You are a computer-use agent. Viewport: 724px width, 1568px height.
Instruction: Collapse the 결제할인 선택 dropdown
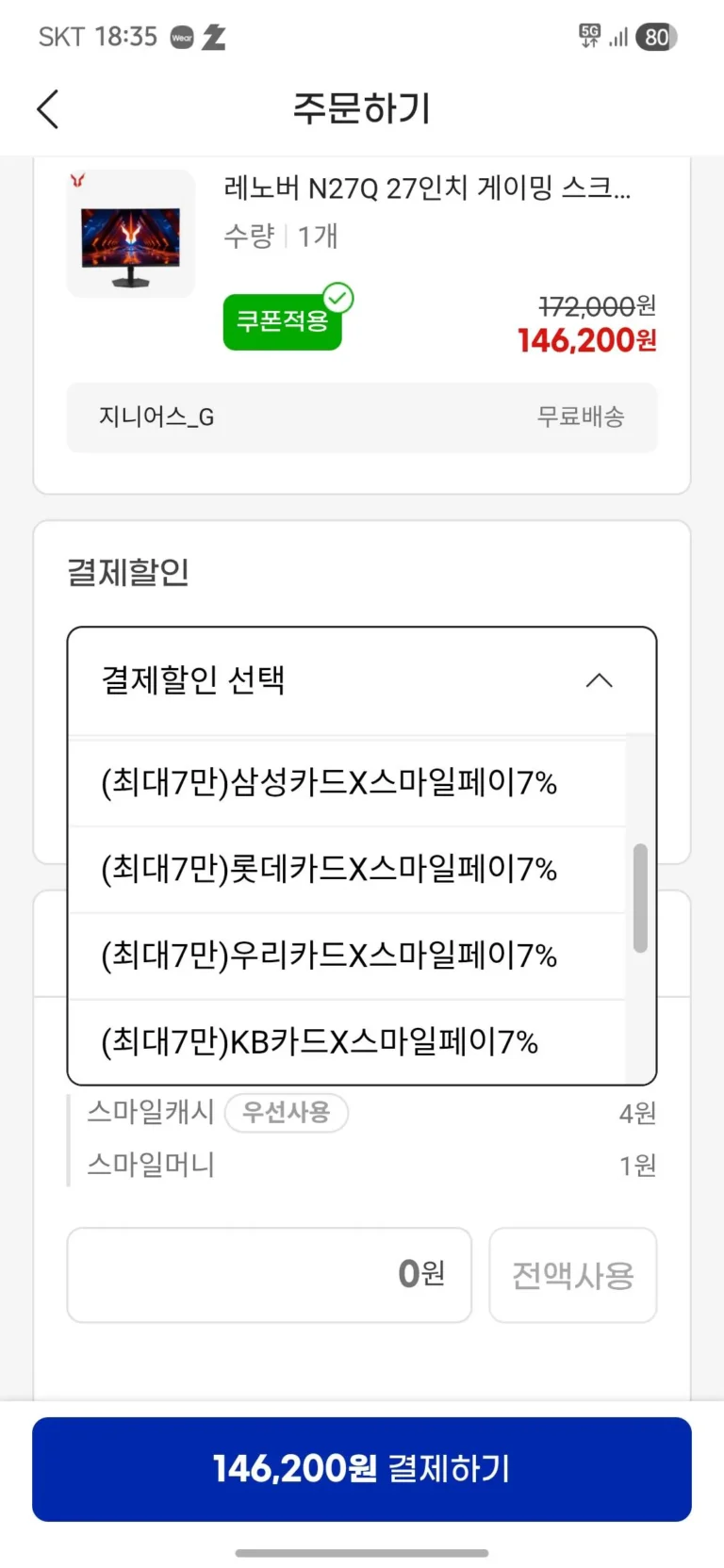(599, 680)
